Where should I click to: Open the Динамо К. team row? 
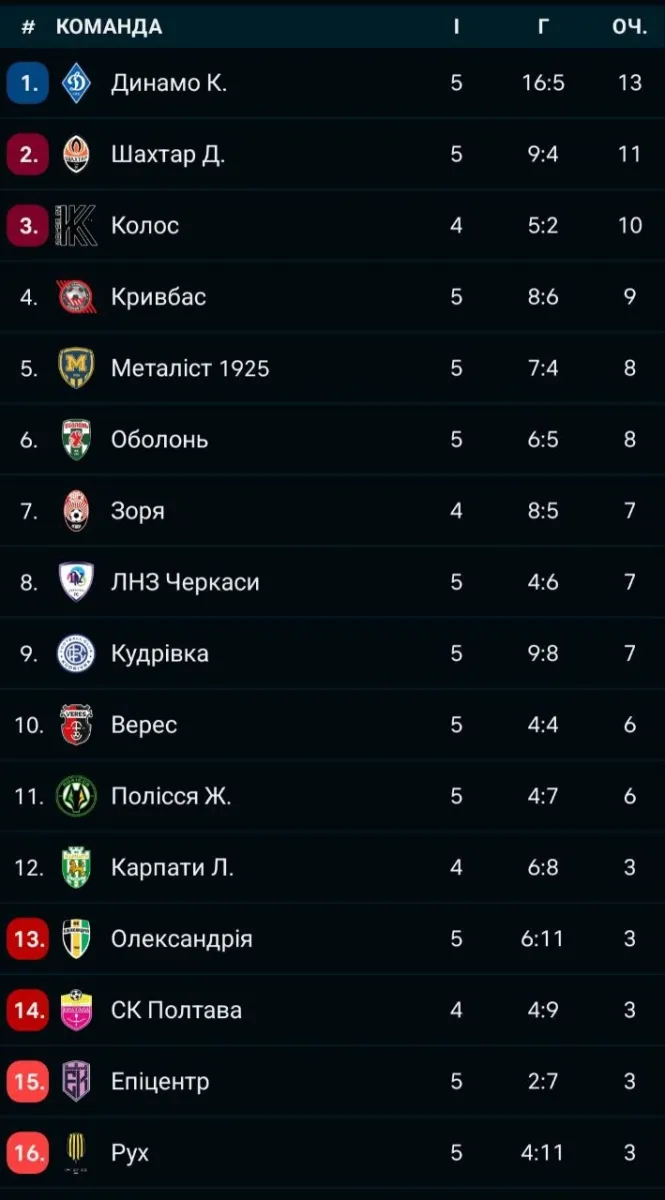(169, 83)
